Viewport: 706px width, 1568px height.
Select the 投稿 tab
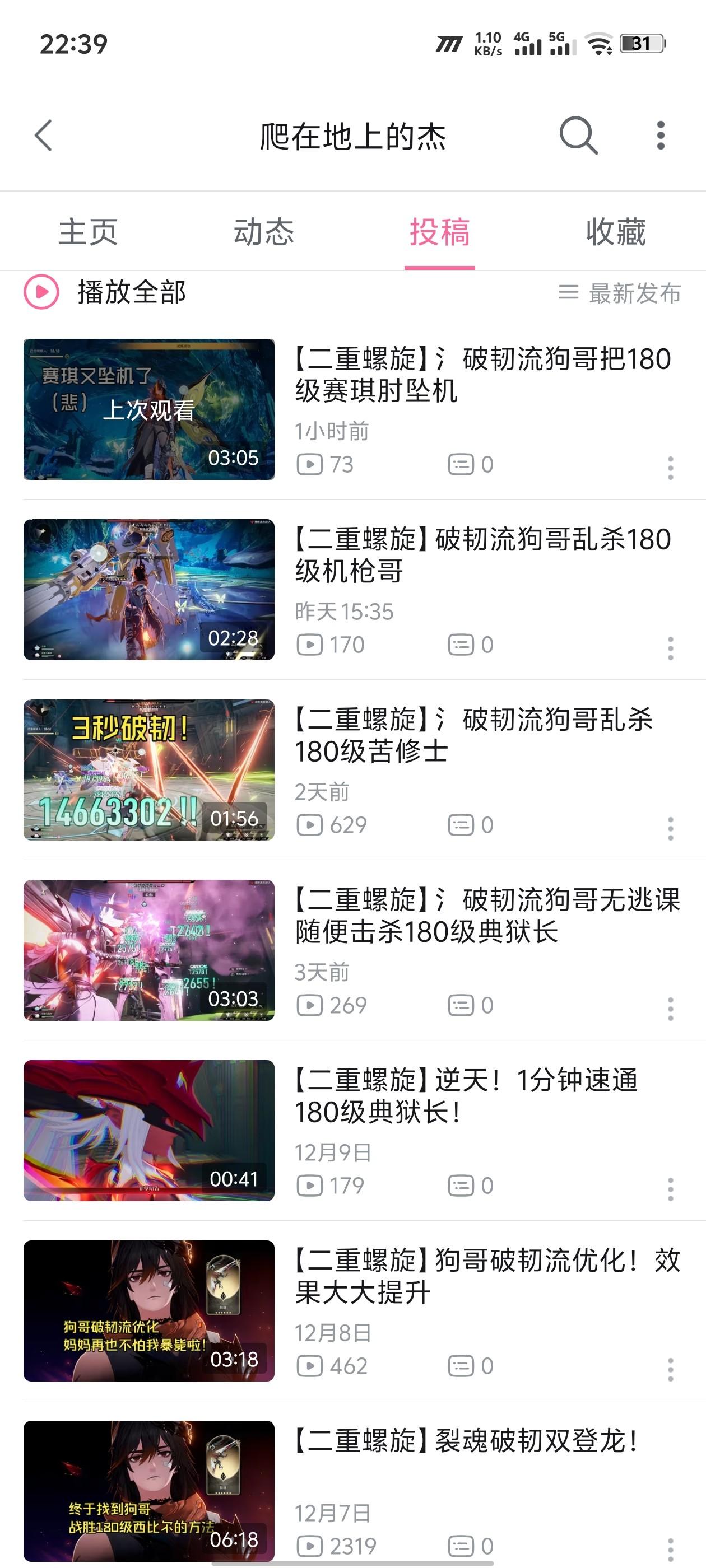(439, 232)
